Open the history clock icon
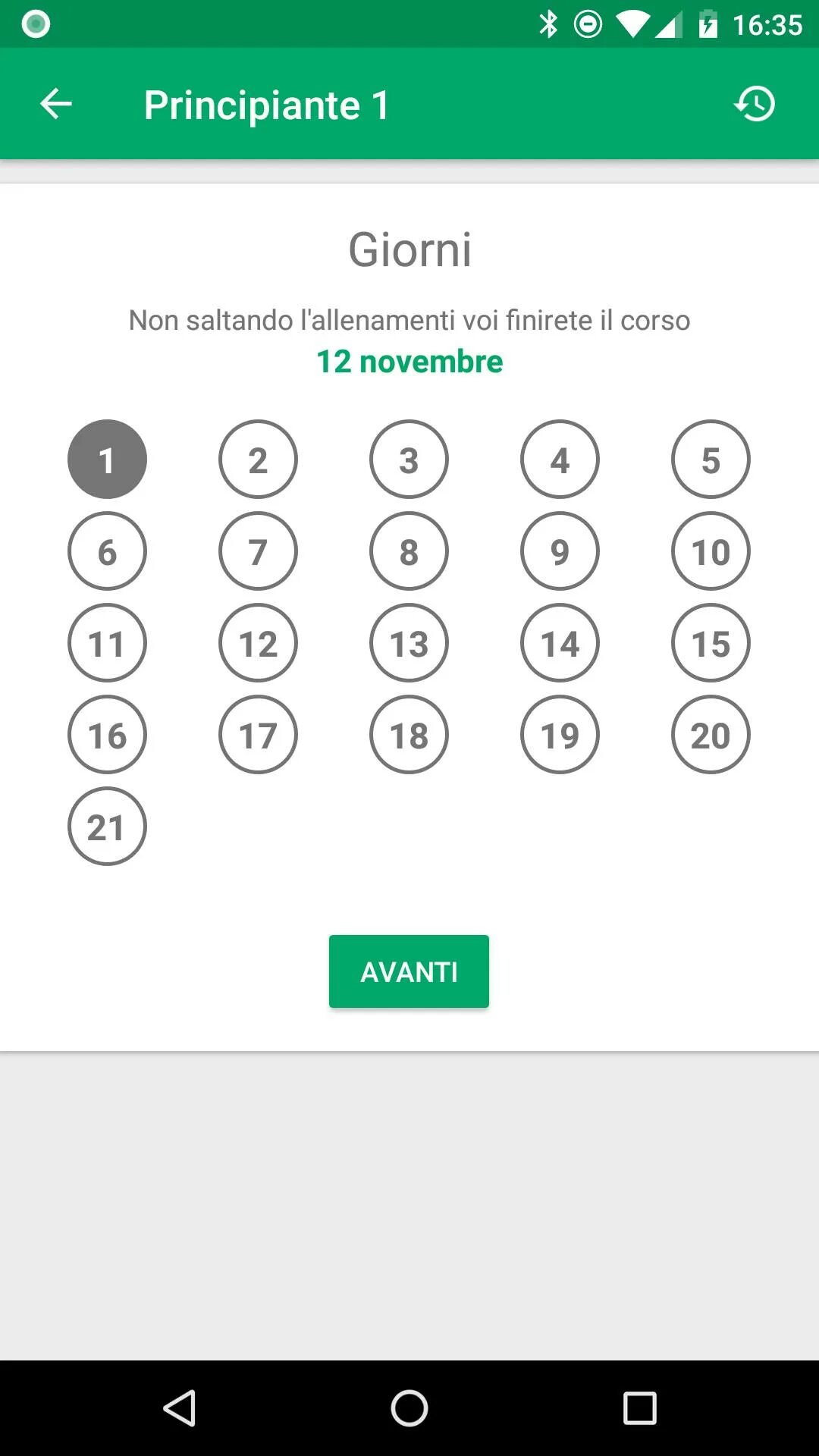The image size is (819, 1456). point(755,104)
